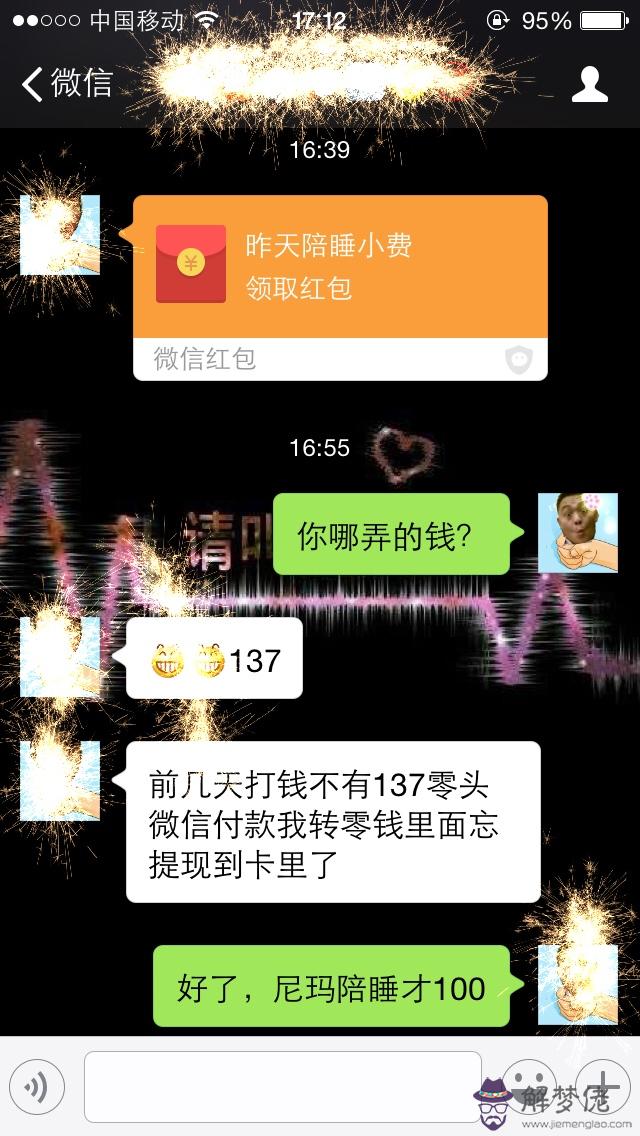Open the contact profile icon
The height and width of the screenshot is (1136, 640).
pyautogui.click(x=589, y=84)
